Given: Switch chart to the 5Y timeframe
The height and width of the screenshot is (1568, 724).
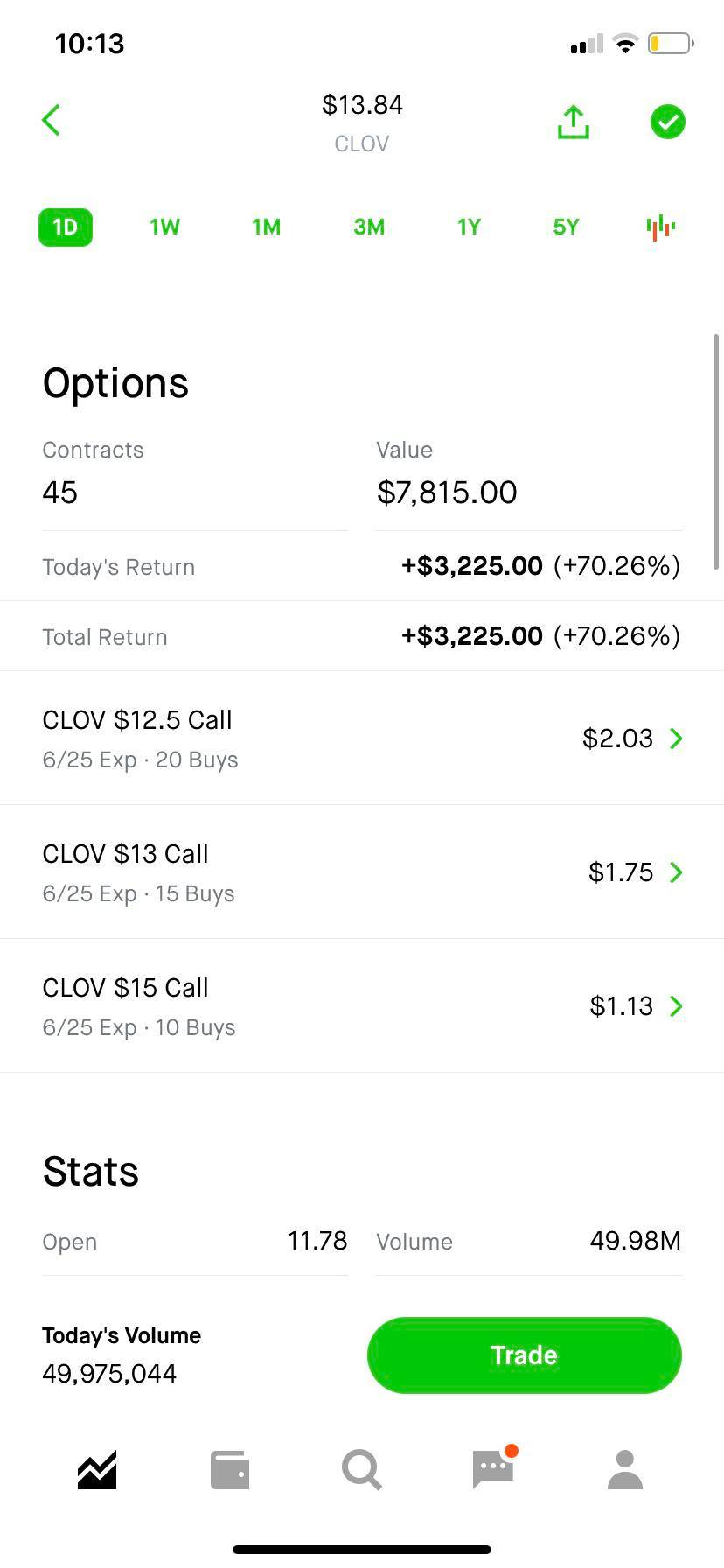Looking at the screenshot, I should 564,227.
